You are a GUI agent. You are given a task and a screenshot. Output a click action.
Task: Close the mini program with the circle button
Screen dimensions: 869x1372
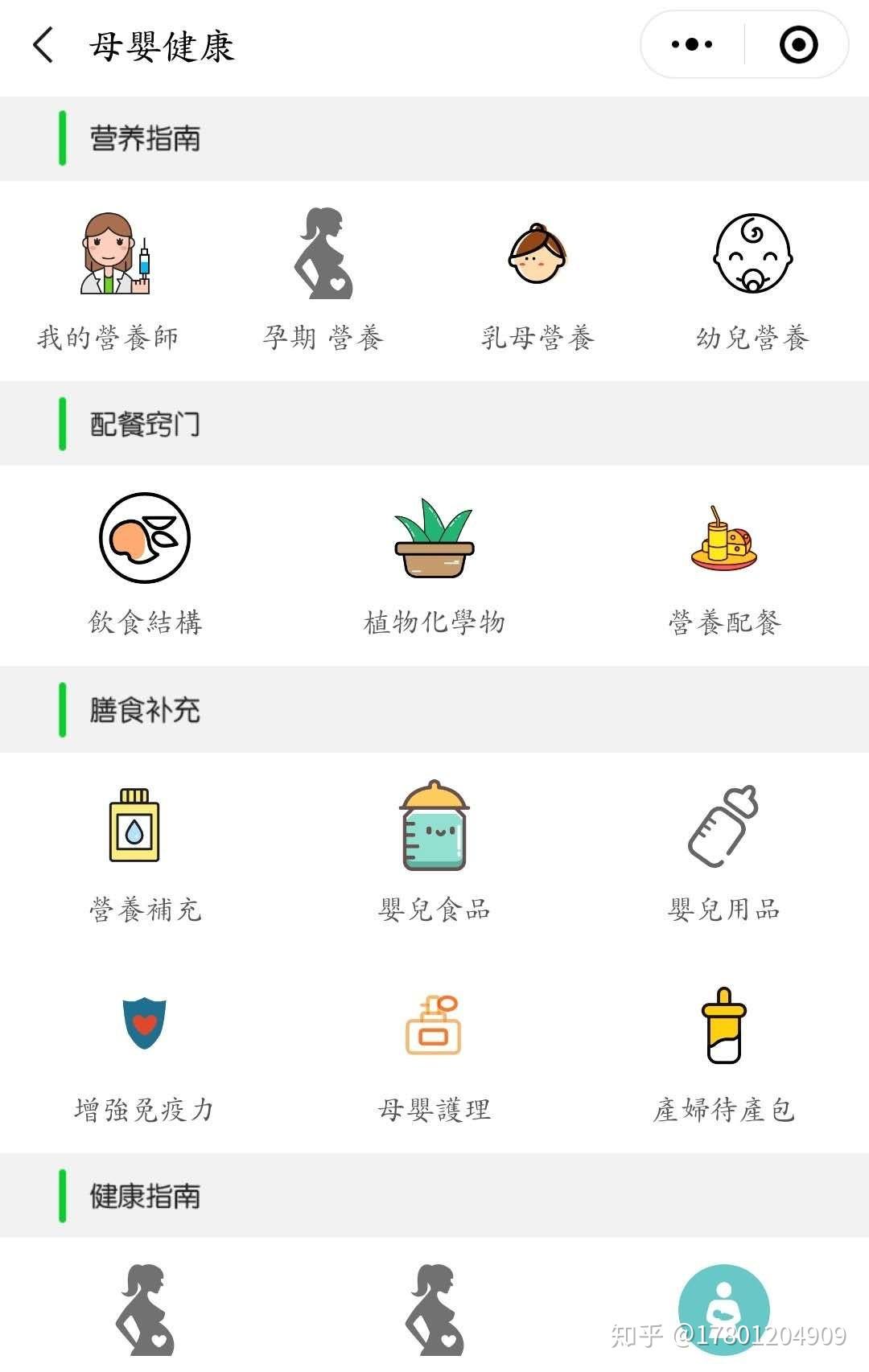click(798, 45)
